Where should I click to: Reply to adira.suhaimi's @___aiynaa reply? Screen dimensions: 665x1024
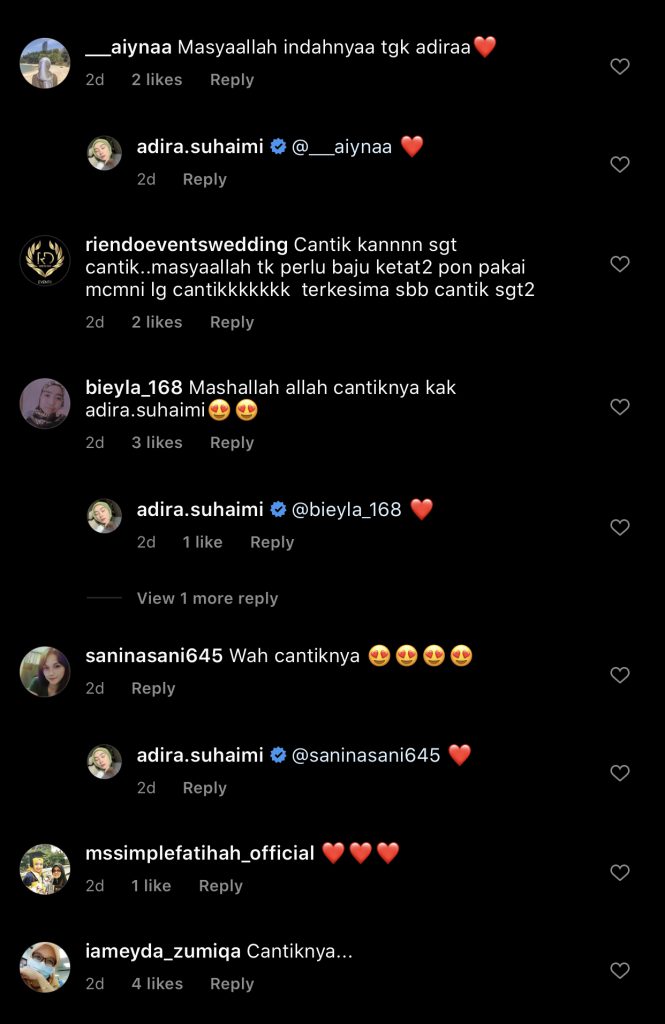[204, 179]
